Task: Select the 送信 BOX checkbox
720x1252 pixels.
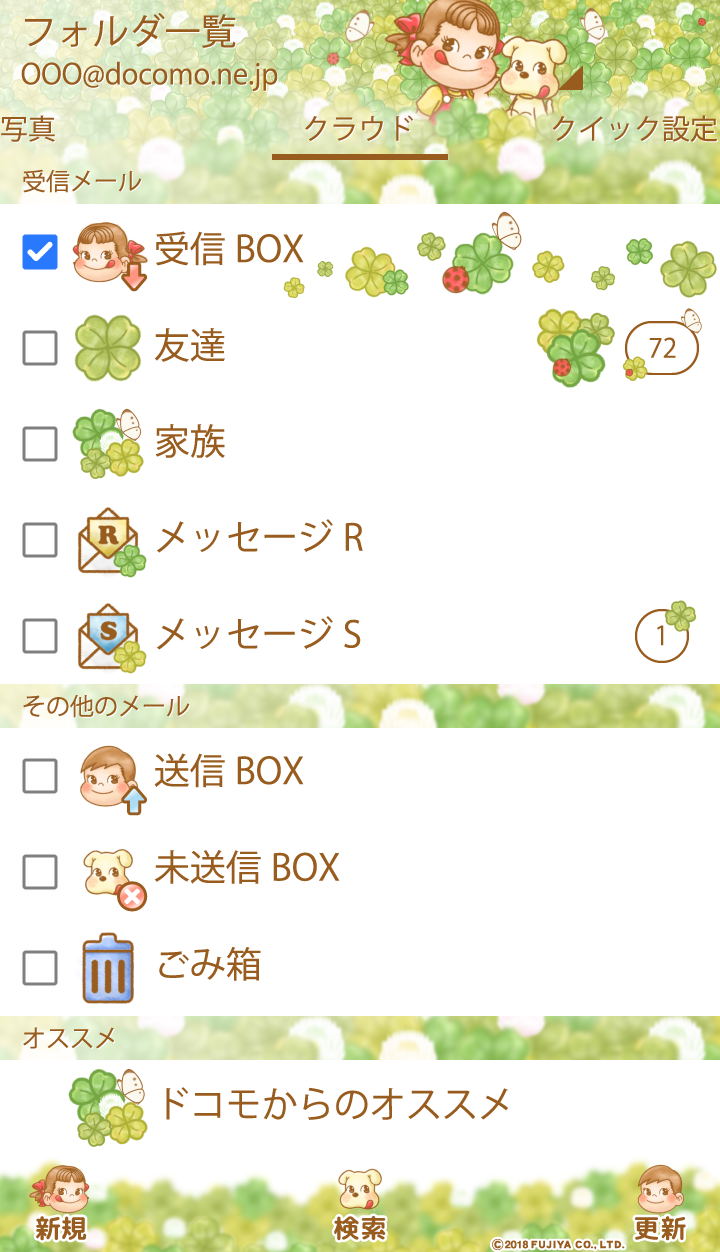Action: click(40, 775)
